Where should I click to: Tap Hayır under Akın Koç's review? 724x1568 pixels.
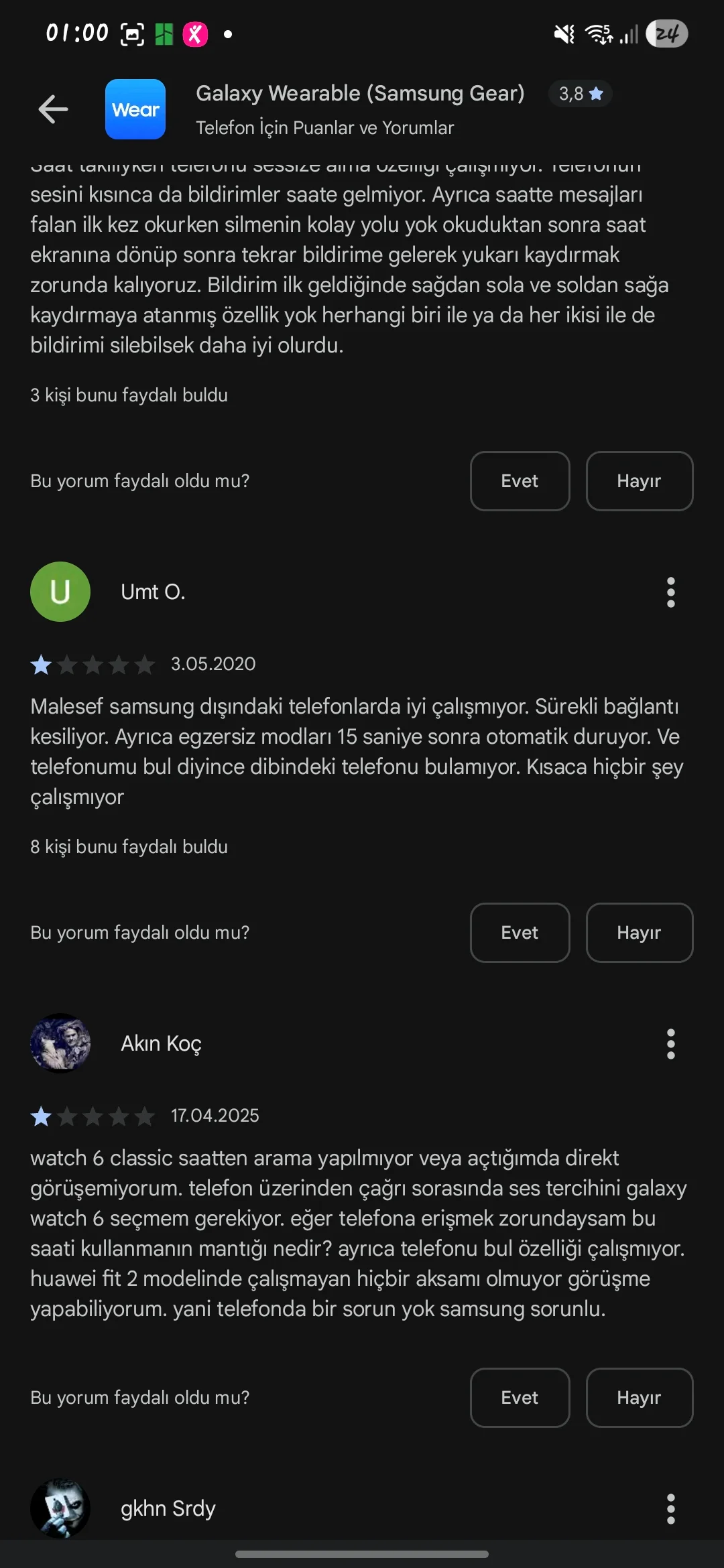click(x=639, y=1398)
